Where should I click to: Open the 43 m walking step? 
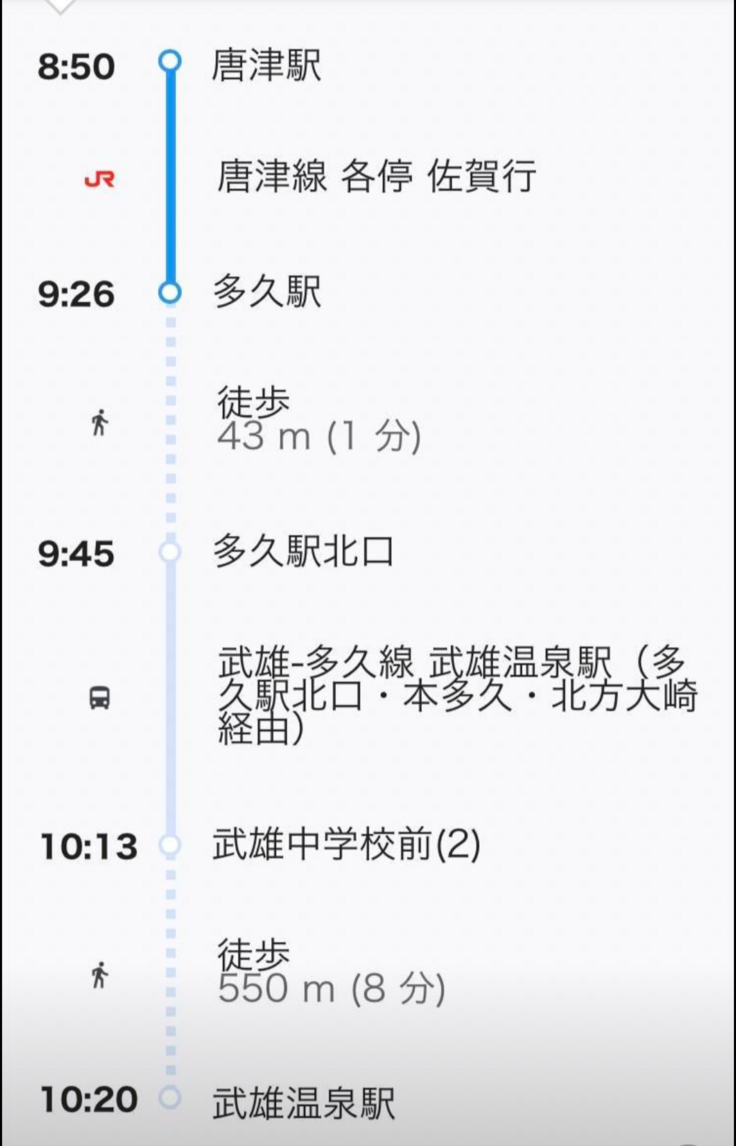[x=318, y=420]
